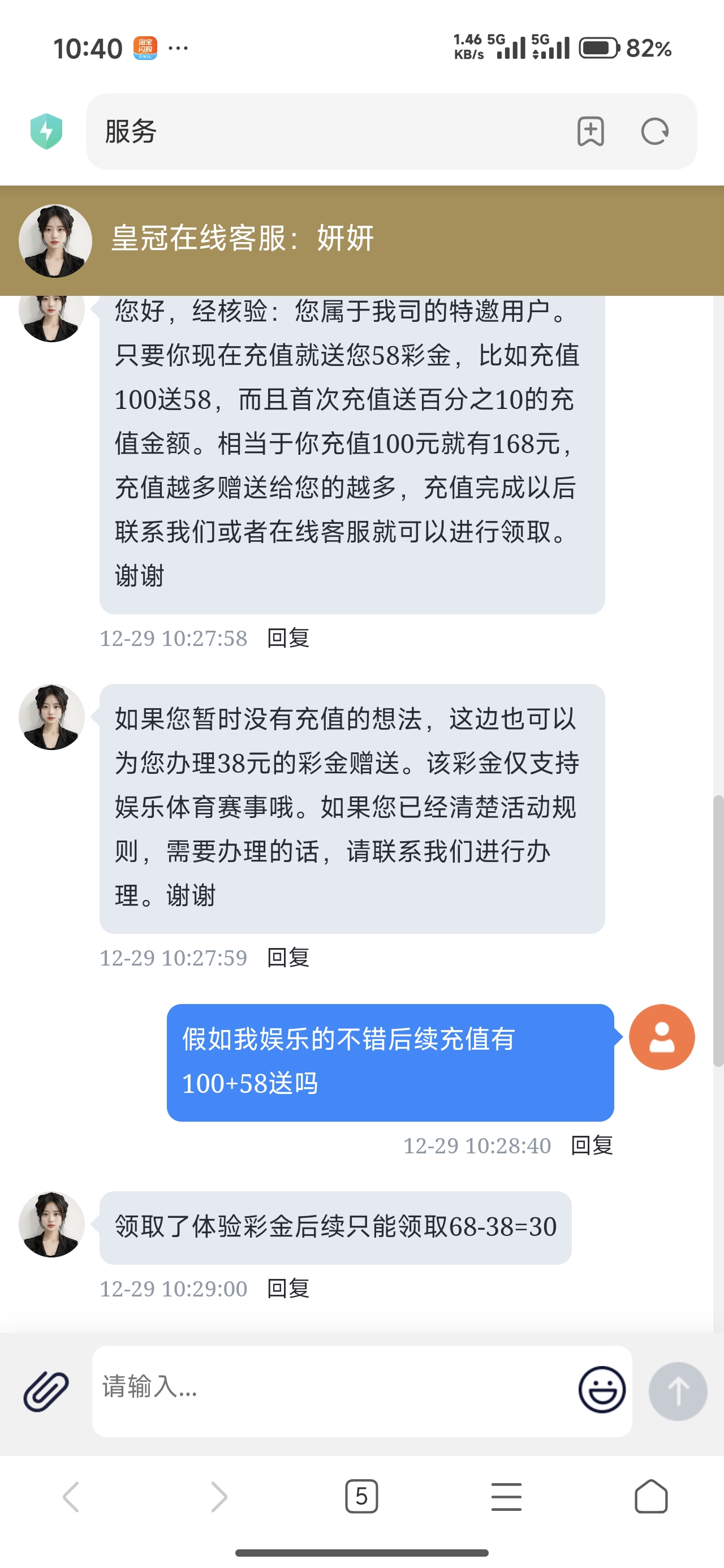
Task: Go to the browser home page
Action: coord(651,1496)
